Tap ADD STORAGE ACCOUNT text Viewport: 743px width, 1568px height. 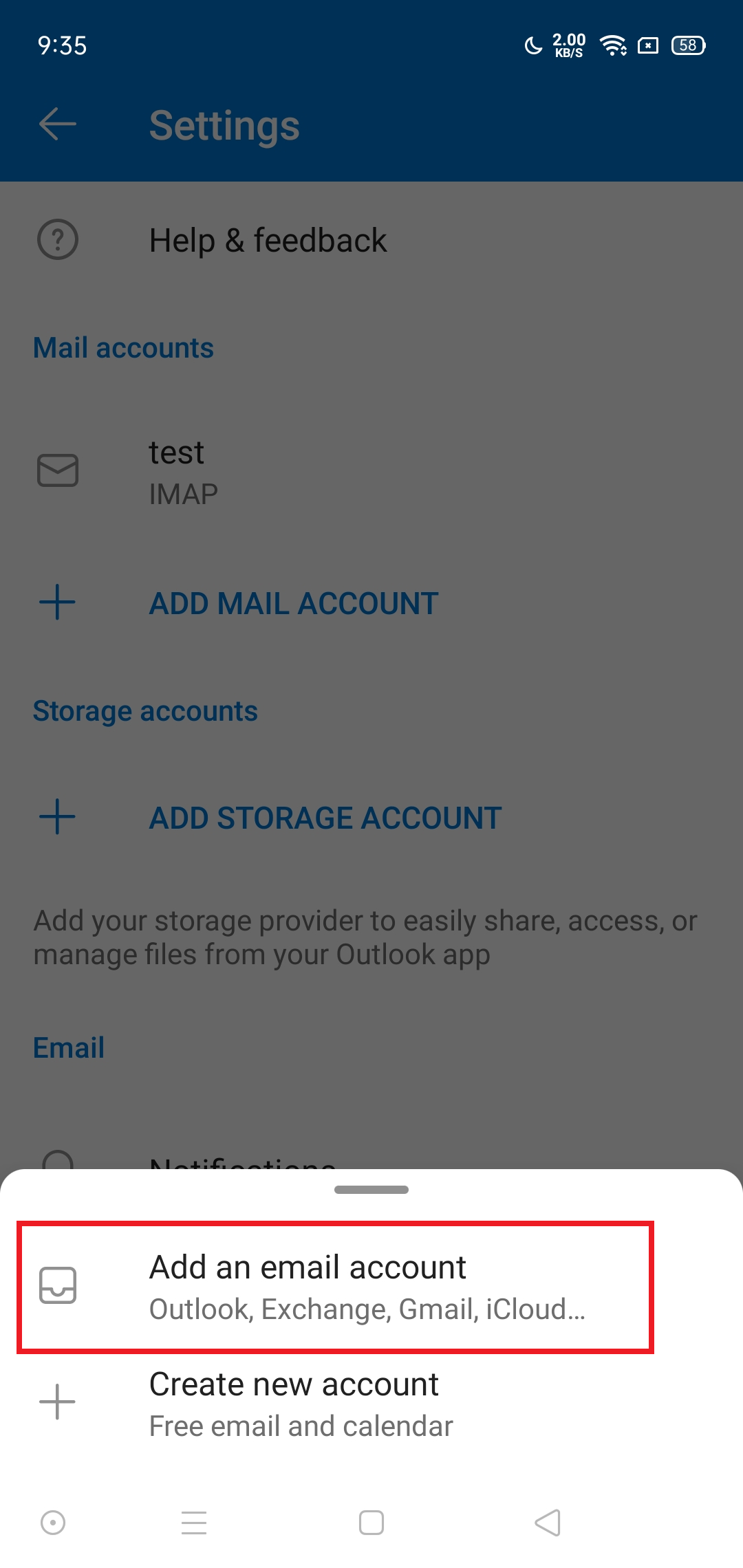pyautogui.click(x=324, y=817)
